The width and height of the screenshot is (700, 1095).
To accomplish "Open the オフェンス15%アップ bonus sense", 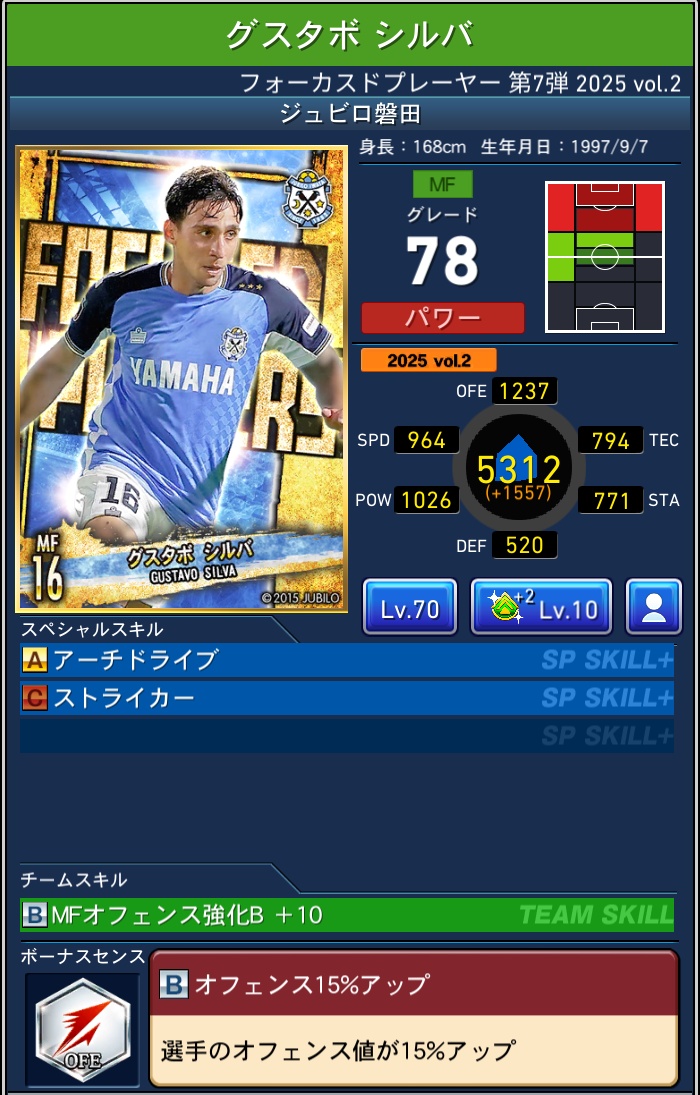I will click(413, 1018).
